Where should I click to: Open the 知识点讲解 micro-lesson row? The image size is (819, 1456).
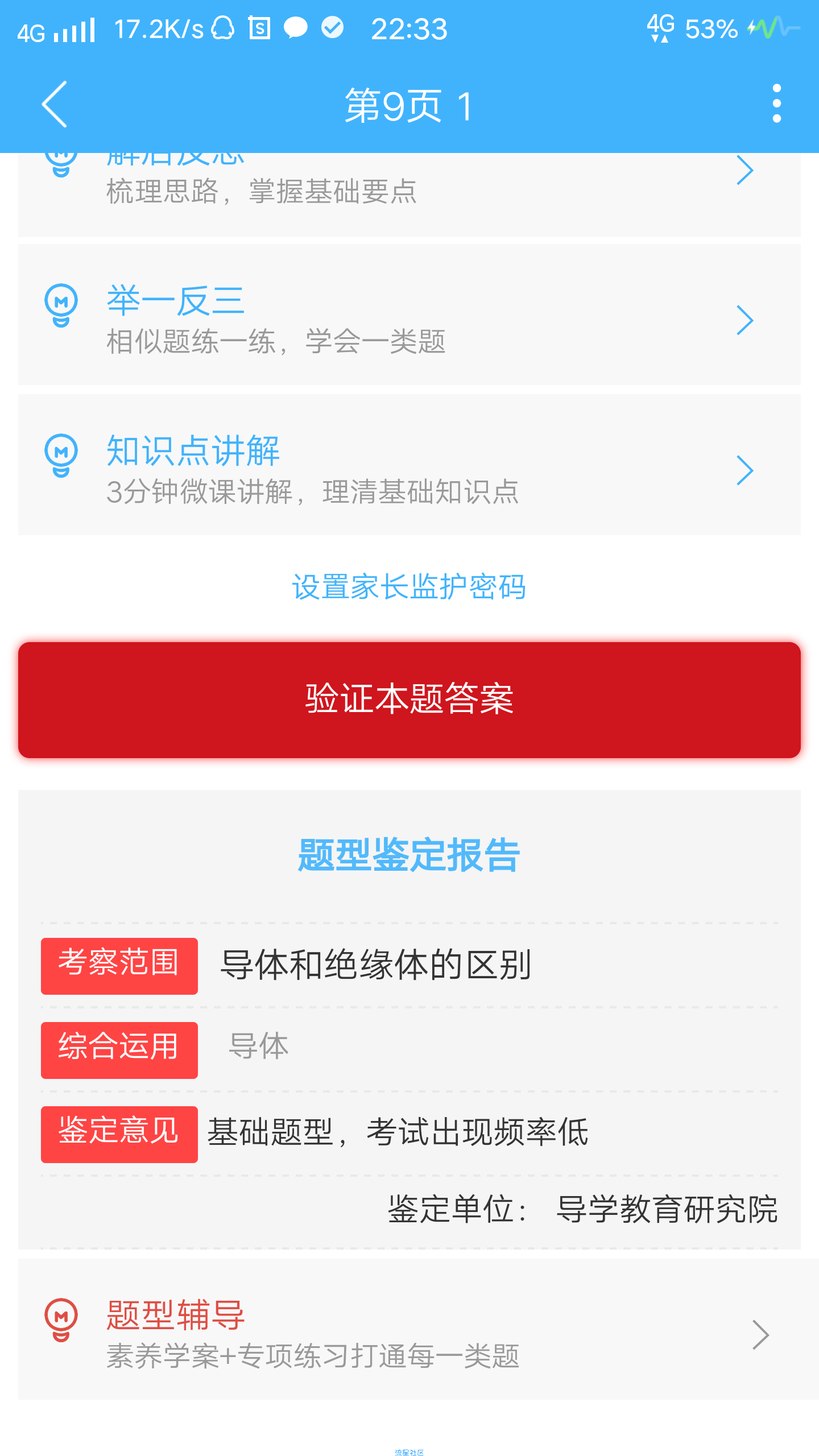409,465
